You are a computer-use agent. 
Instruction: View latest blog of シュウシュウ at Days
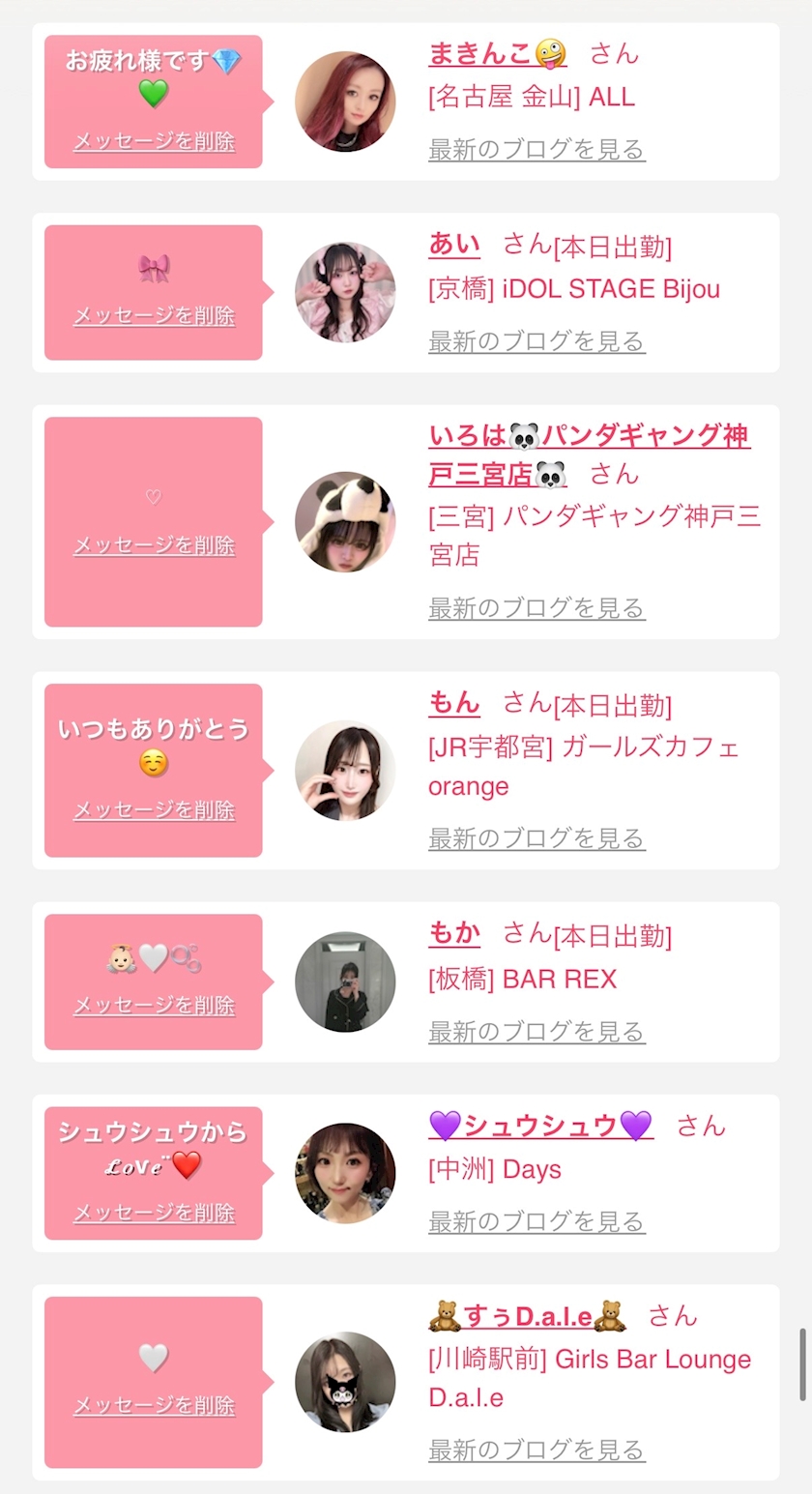coord(536,1221)
